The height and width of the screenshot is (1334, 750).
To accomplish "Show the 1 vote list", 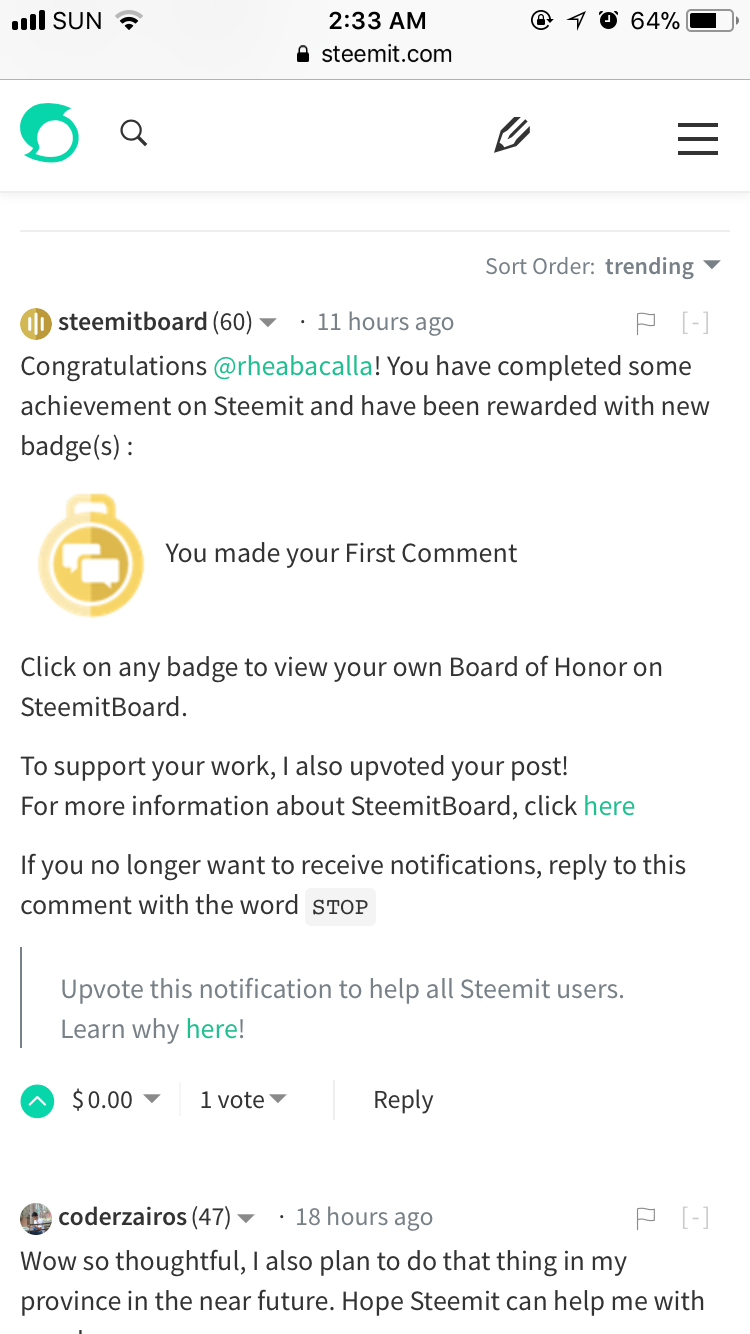I will pos(243,1100).
